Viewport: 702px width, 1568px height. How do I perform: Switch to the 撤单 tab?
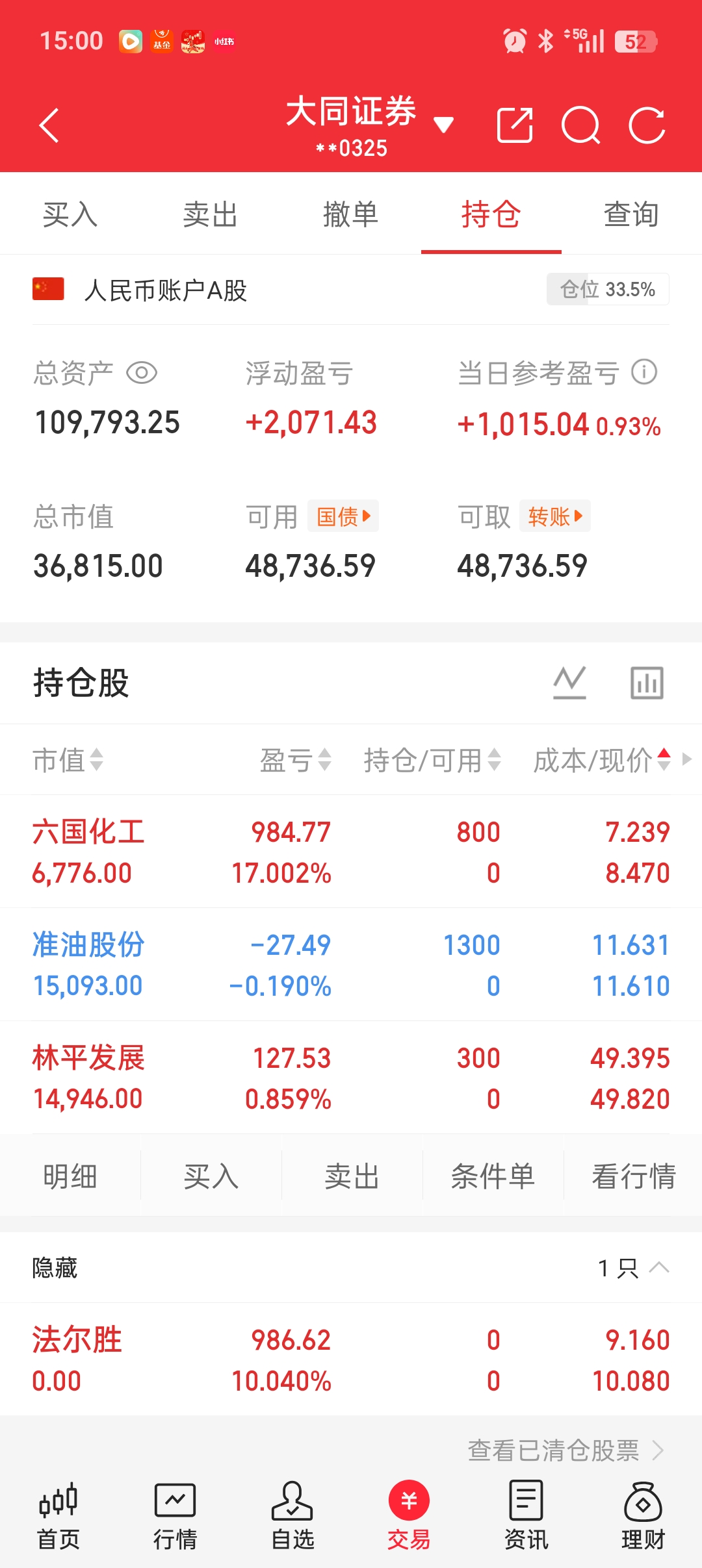350,214
